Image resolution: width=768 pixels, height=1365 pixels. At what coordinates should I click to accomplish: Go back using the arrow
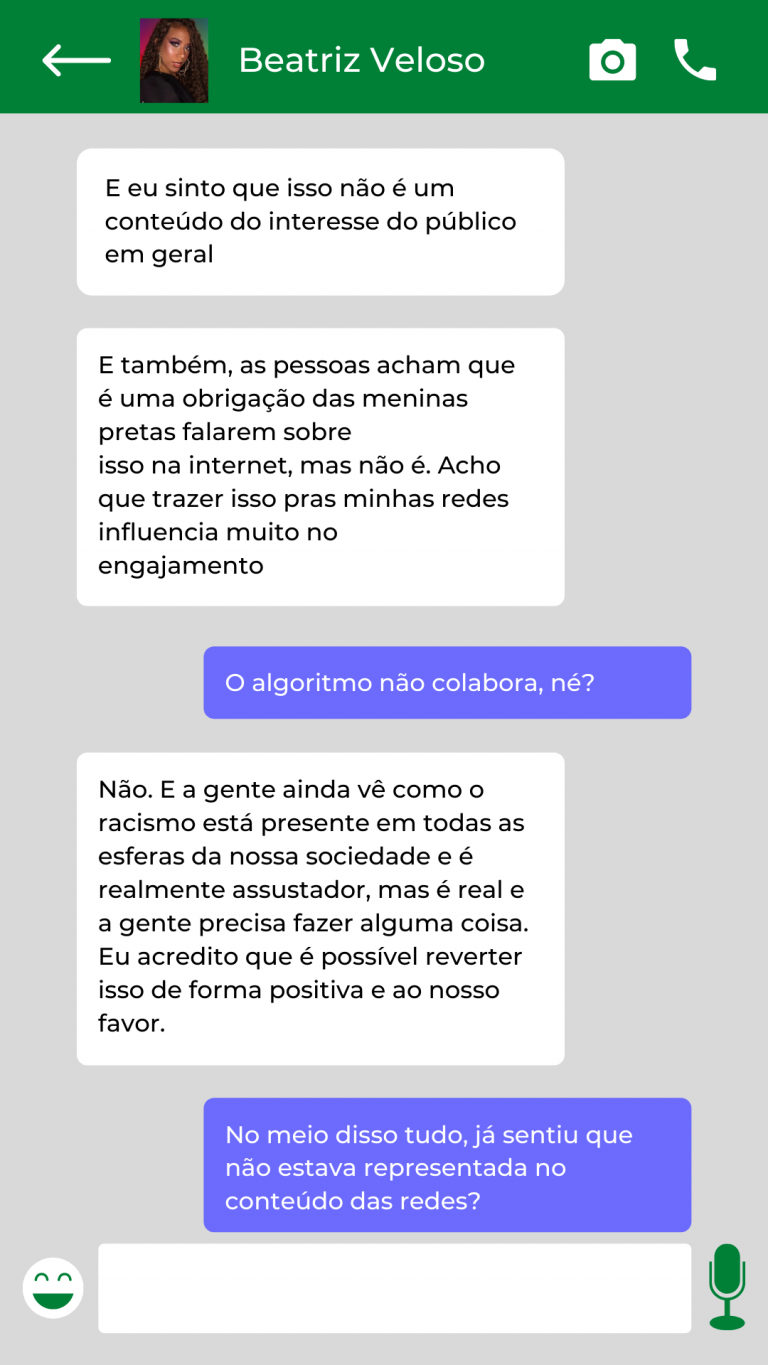tap(76, 60)
